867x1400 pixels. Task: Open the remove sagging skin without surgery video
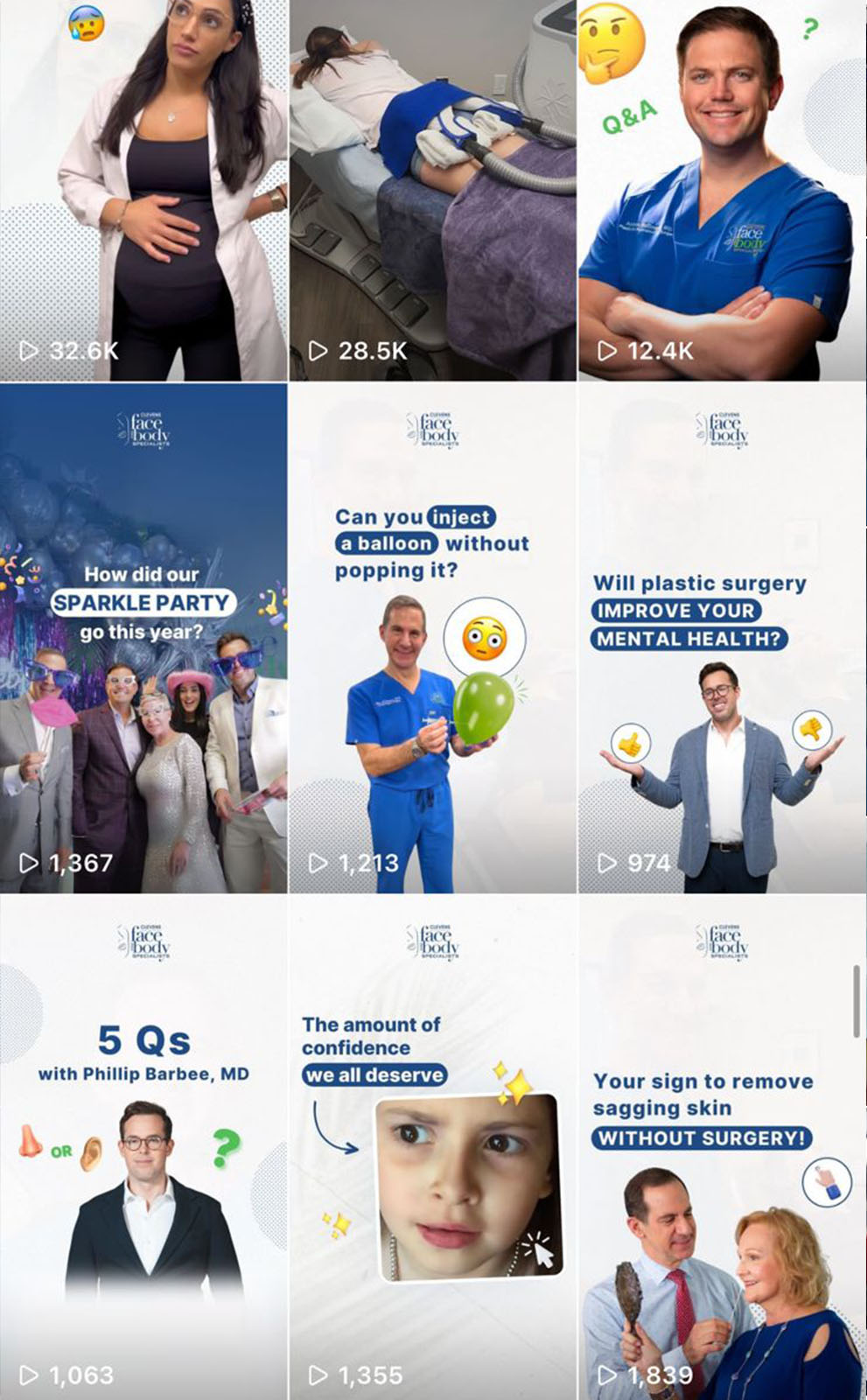click(722, 1146)
